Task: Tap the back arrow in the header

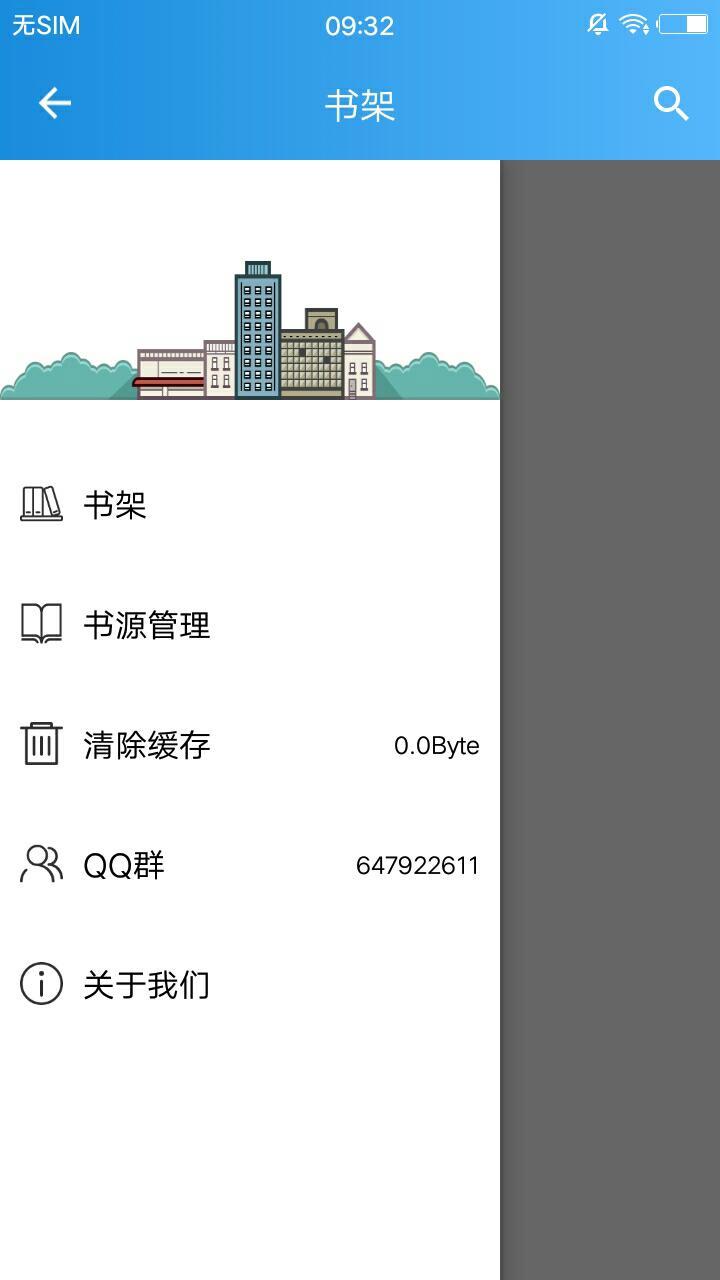Action: (x=55, y=103)
